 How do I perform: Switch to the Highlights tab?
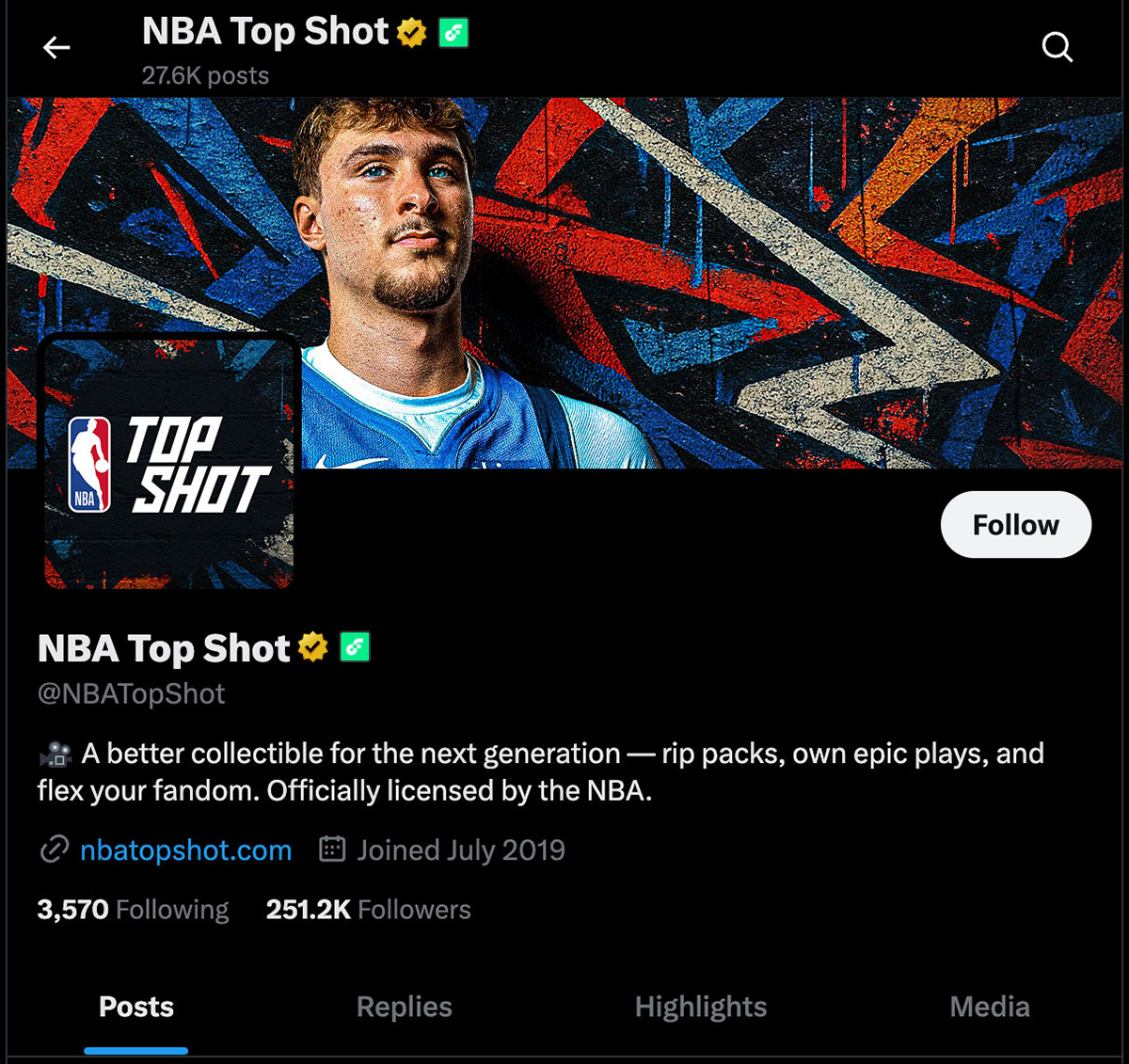click(701, 1007)
